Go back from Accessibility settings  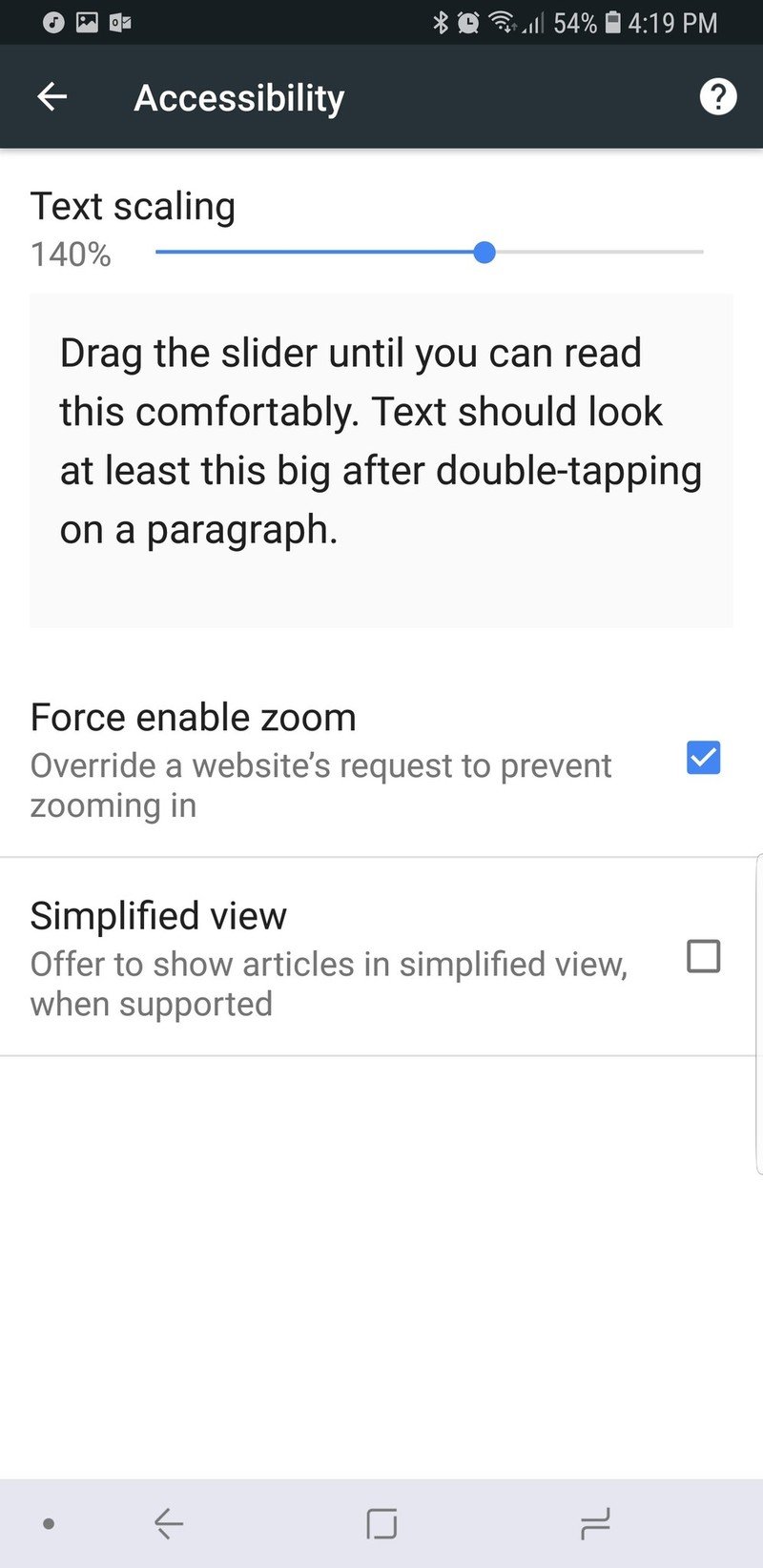coord(52,96)
